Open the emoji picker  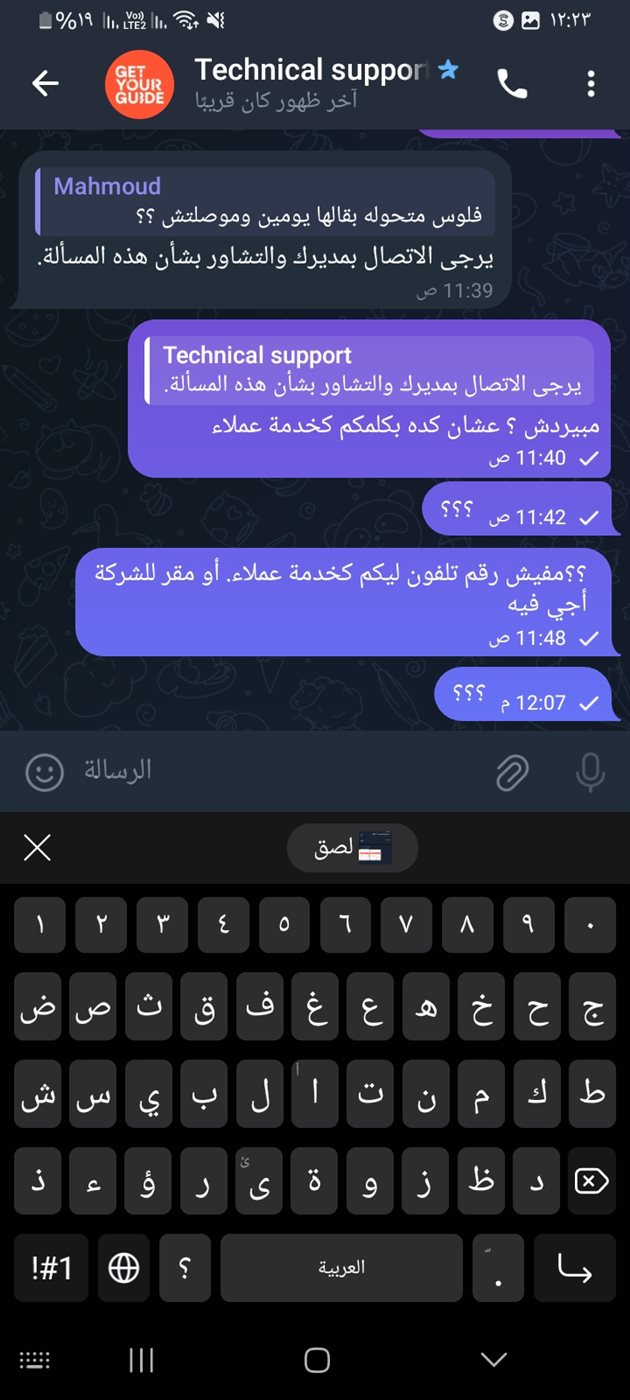[44, 771]
